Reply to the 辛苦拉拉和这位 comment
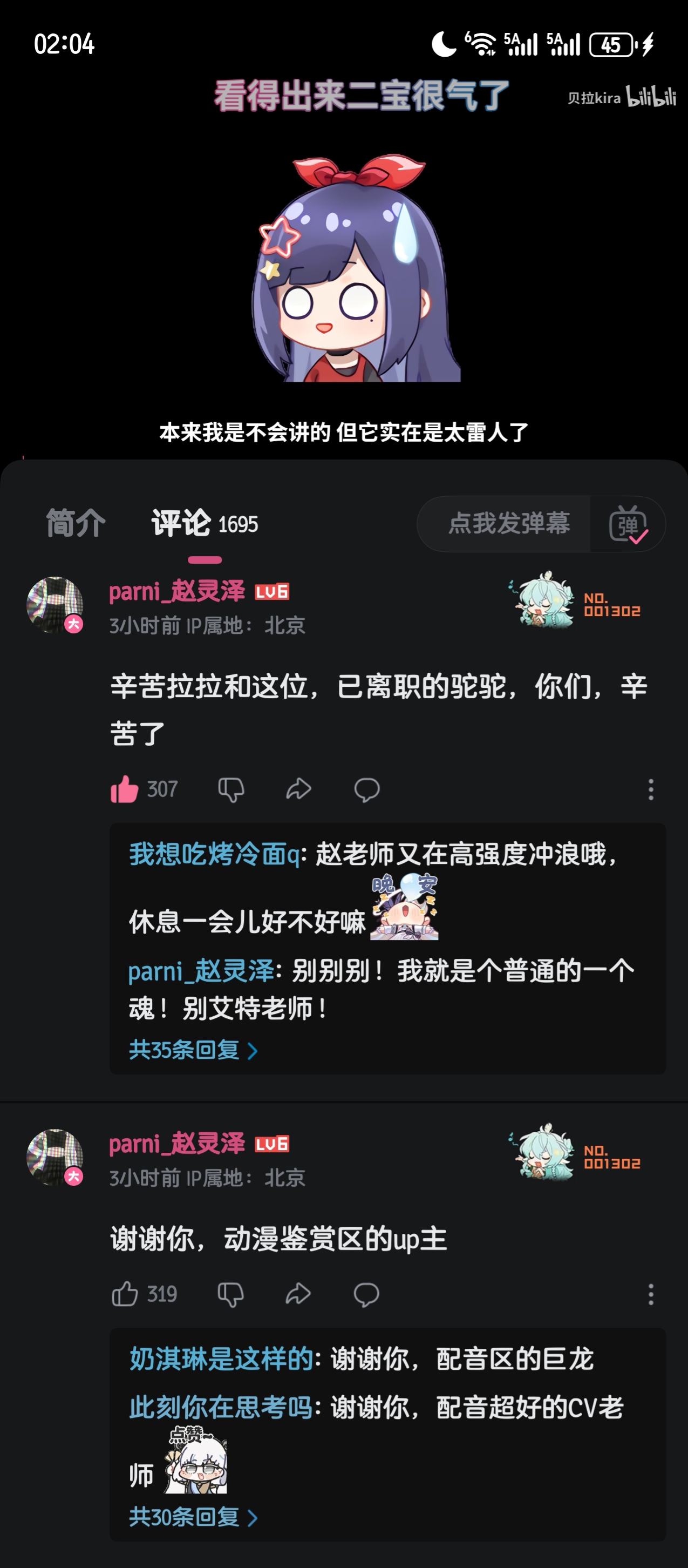Screen dimensions: 688x1568 pyautogui.click(x=367, y=789)
